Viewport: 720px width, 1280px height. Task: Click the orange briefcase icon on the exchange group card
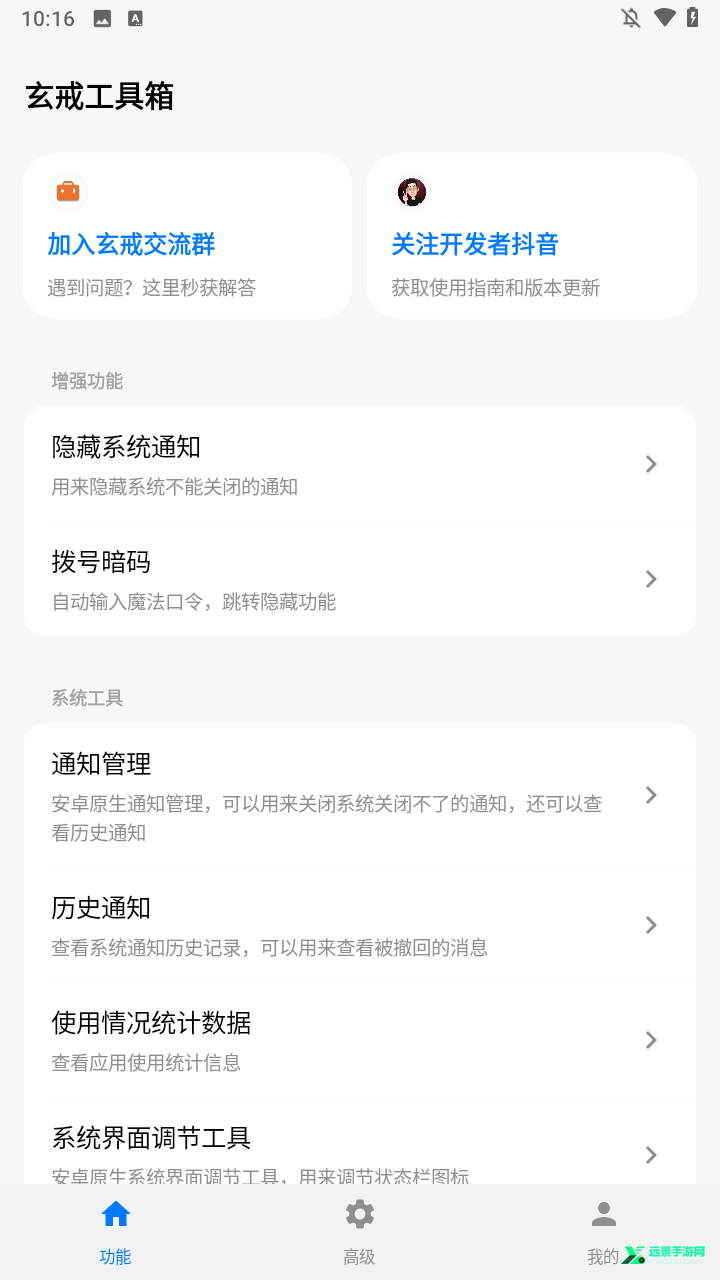point(68,191)
